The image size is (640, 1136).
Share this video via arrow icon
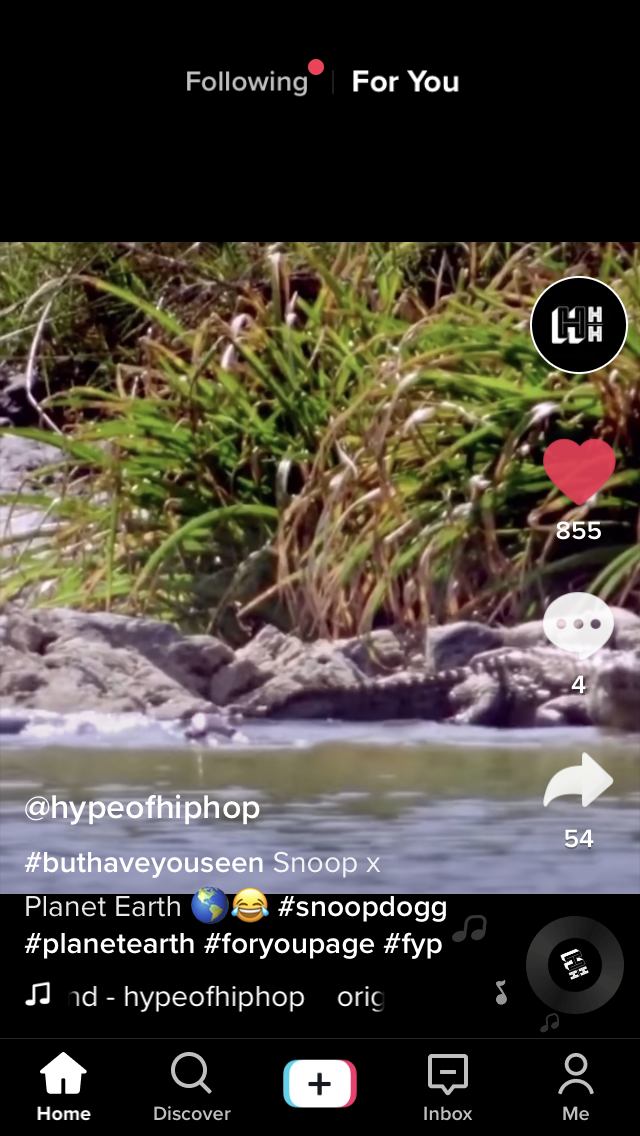[x=578, y=782]
